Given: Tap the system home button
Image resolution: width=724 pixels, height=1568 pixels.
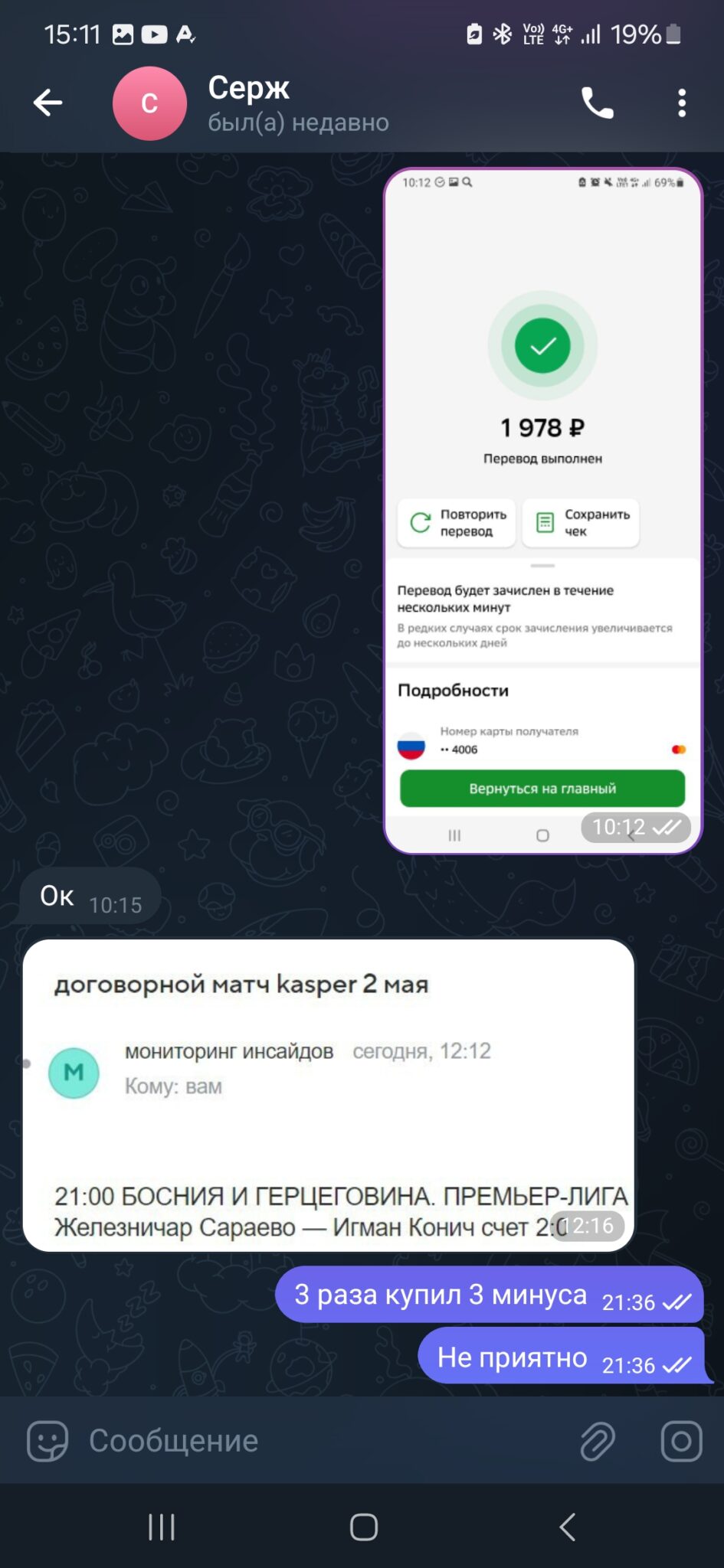Looking at the screenshot, I should (363, 1527).
